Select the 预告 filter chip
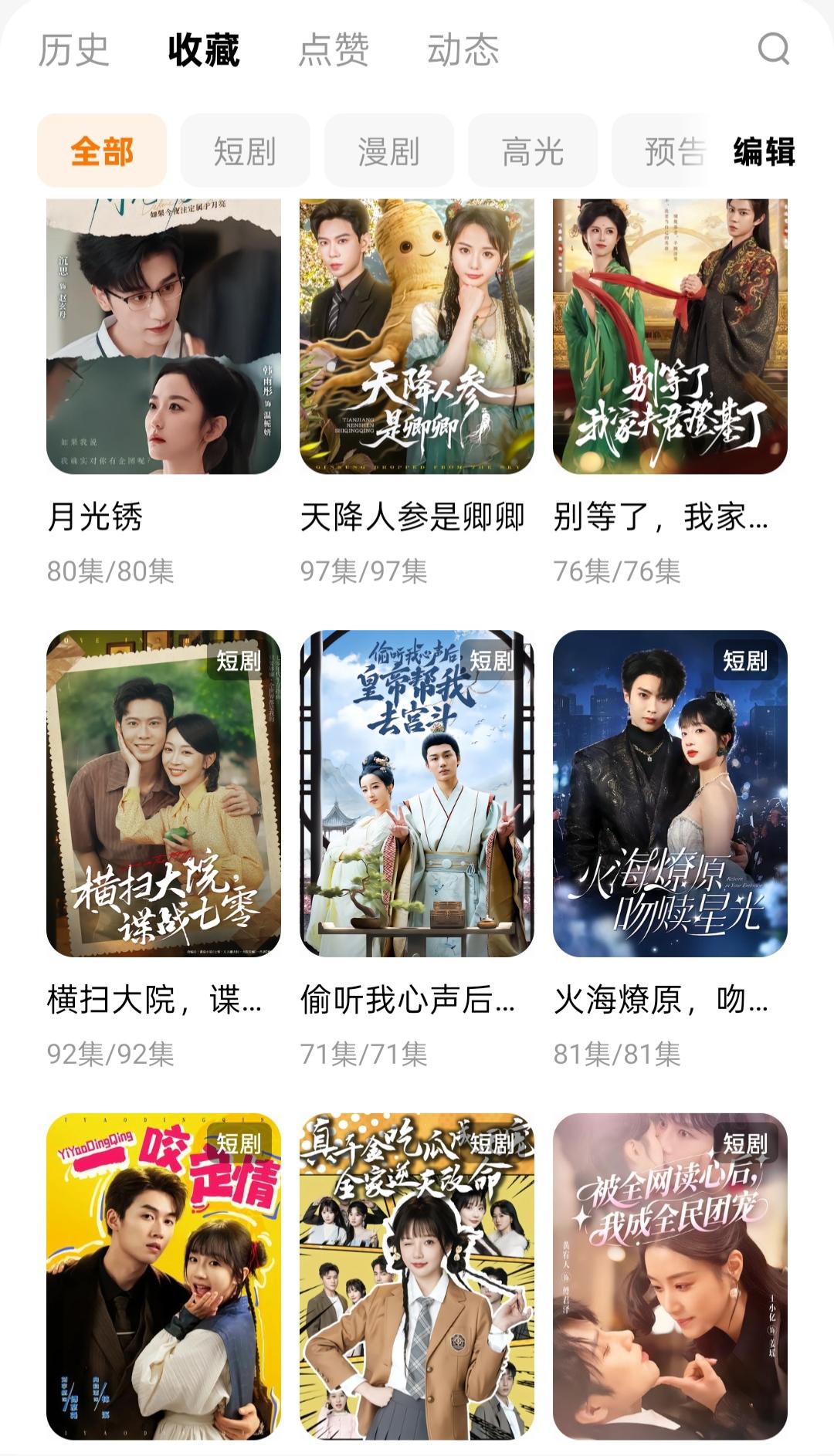Image resolution: width=834 pixels, height=1456 pixels. pyautogui.click(x=672, y=151)
